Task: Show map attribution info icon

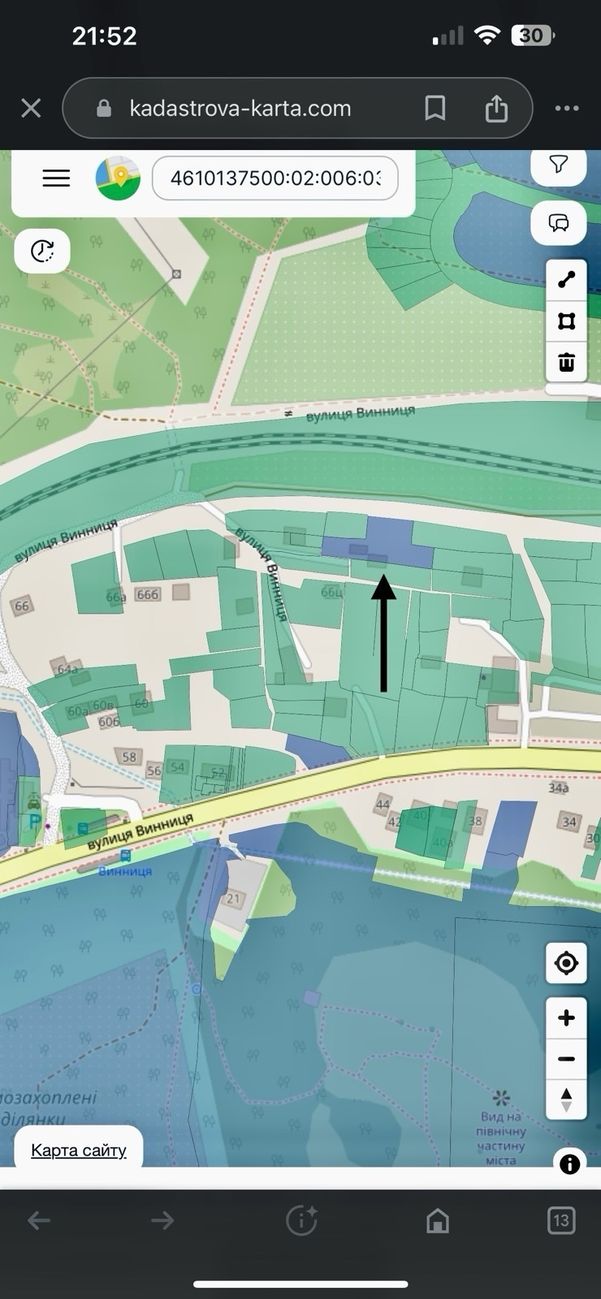Action: (x=570, y=1163)
